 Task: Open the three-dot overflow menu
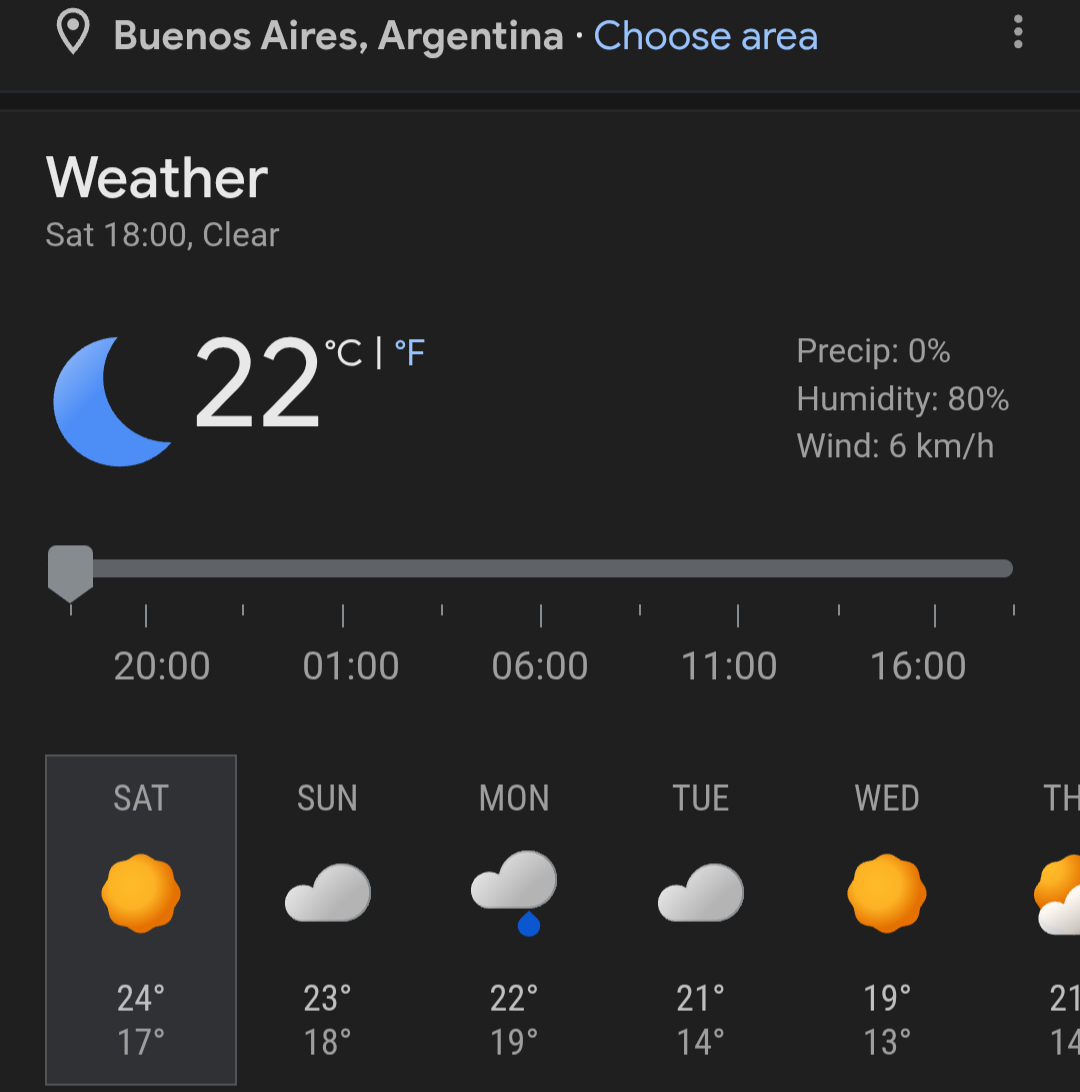1017,33
